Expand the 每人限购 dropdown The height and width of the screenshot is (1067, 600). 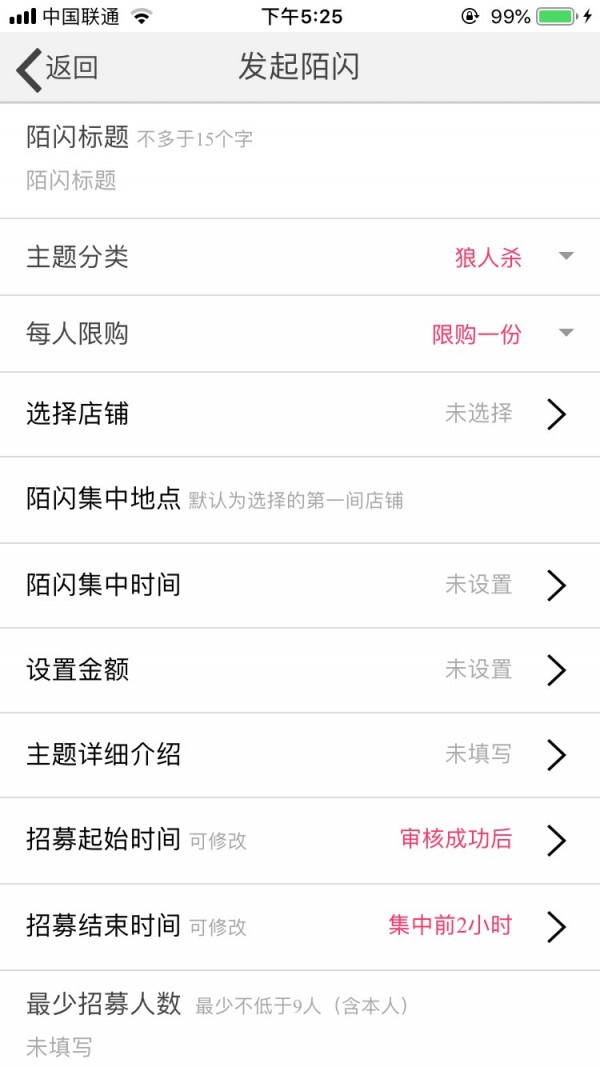point(300,334)
